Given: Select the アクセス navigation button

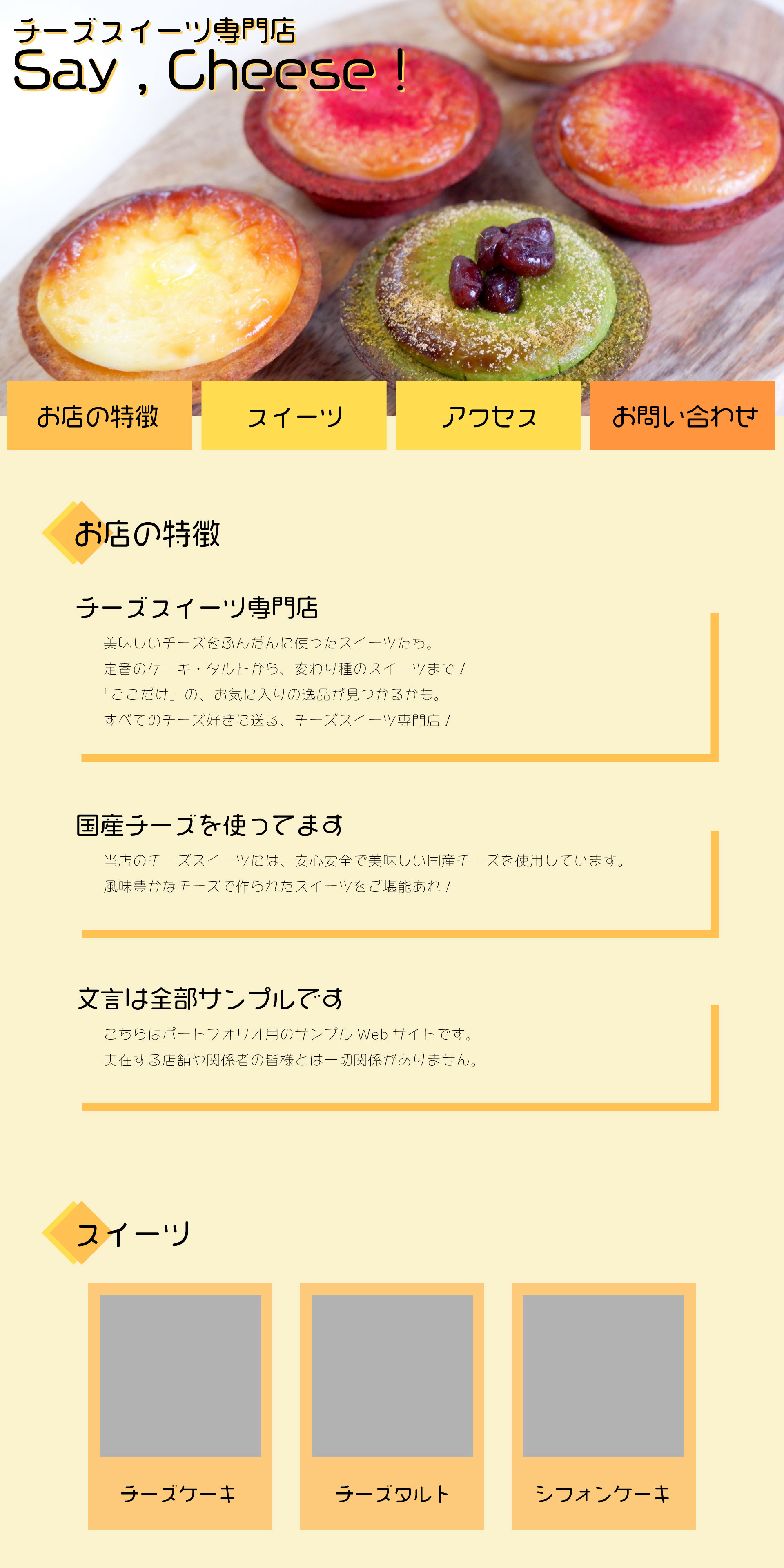Looking at the screenshot, I should [488, 416].
